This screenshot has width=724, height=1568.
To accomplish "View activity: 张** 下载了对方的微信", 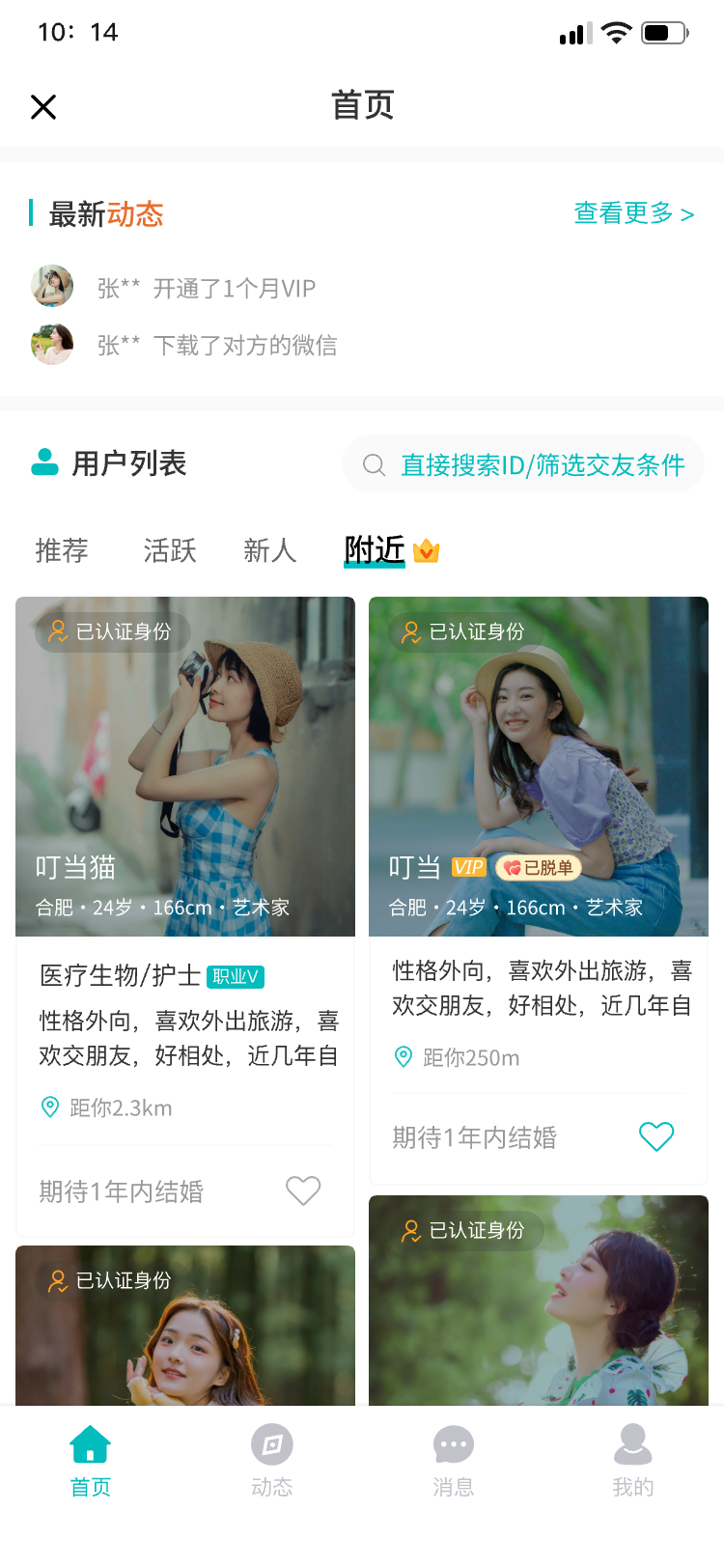I will 216,345.
